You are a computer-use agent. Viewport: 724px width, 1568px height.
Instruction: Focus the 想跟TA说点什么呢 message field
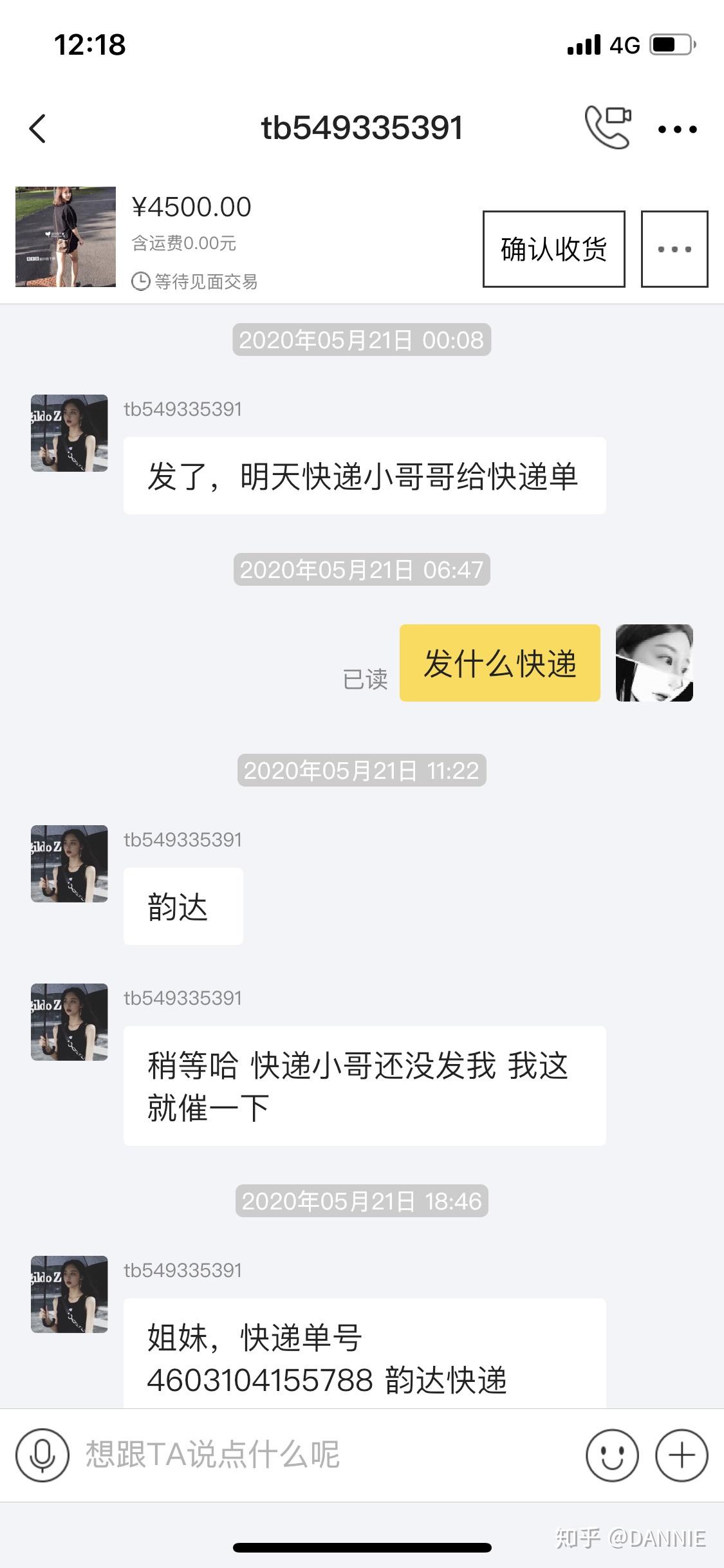[322, 1455]
